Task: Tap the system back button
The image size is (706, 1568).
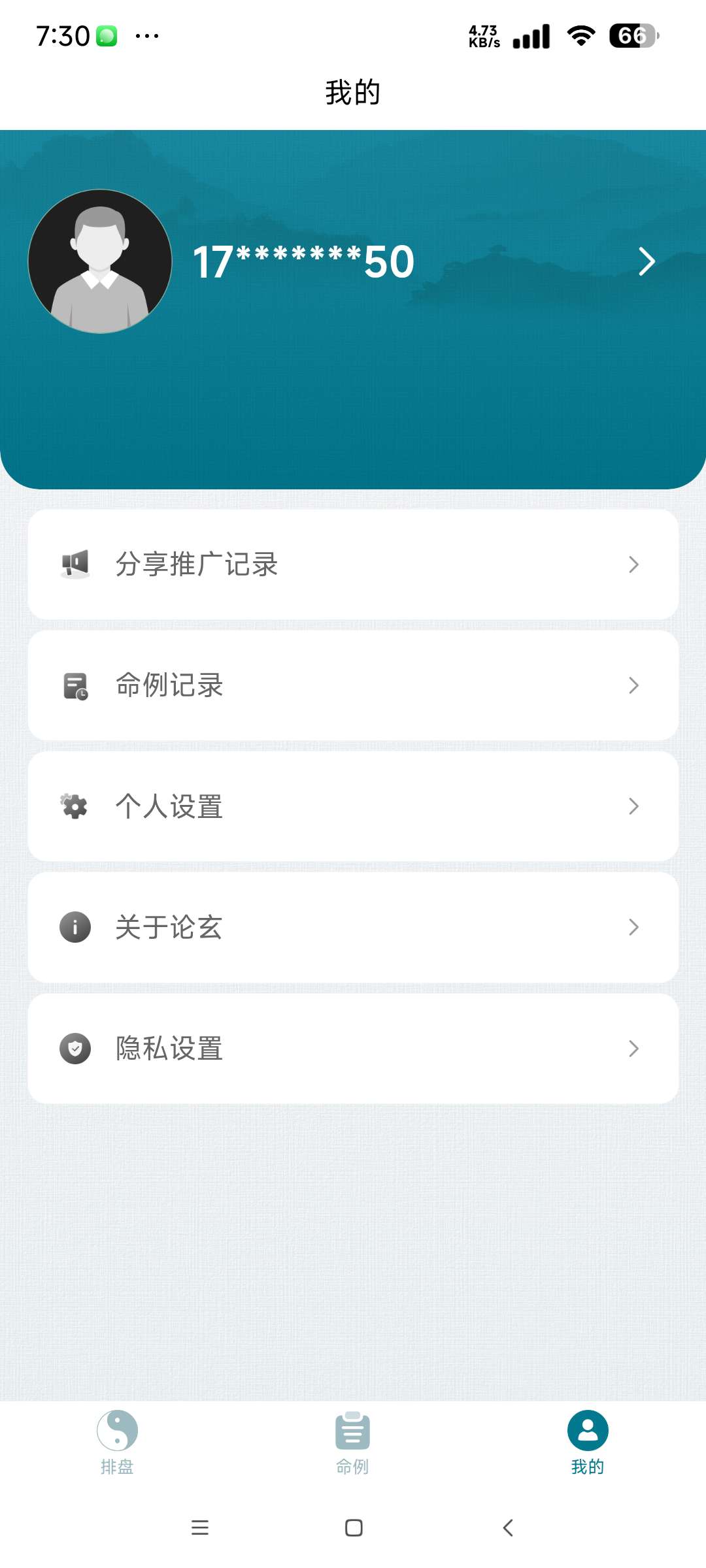Action: pos(508,1527)
